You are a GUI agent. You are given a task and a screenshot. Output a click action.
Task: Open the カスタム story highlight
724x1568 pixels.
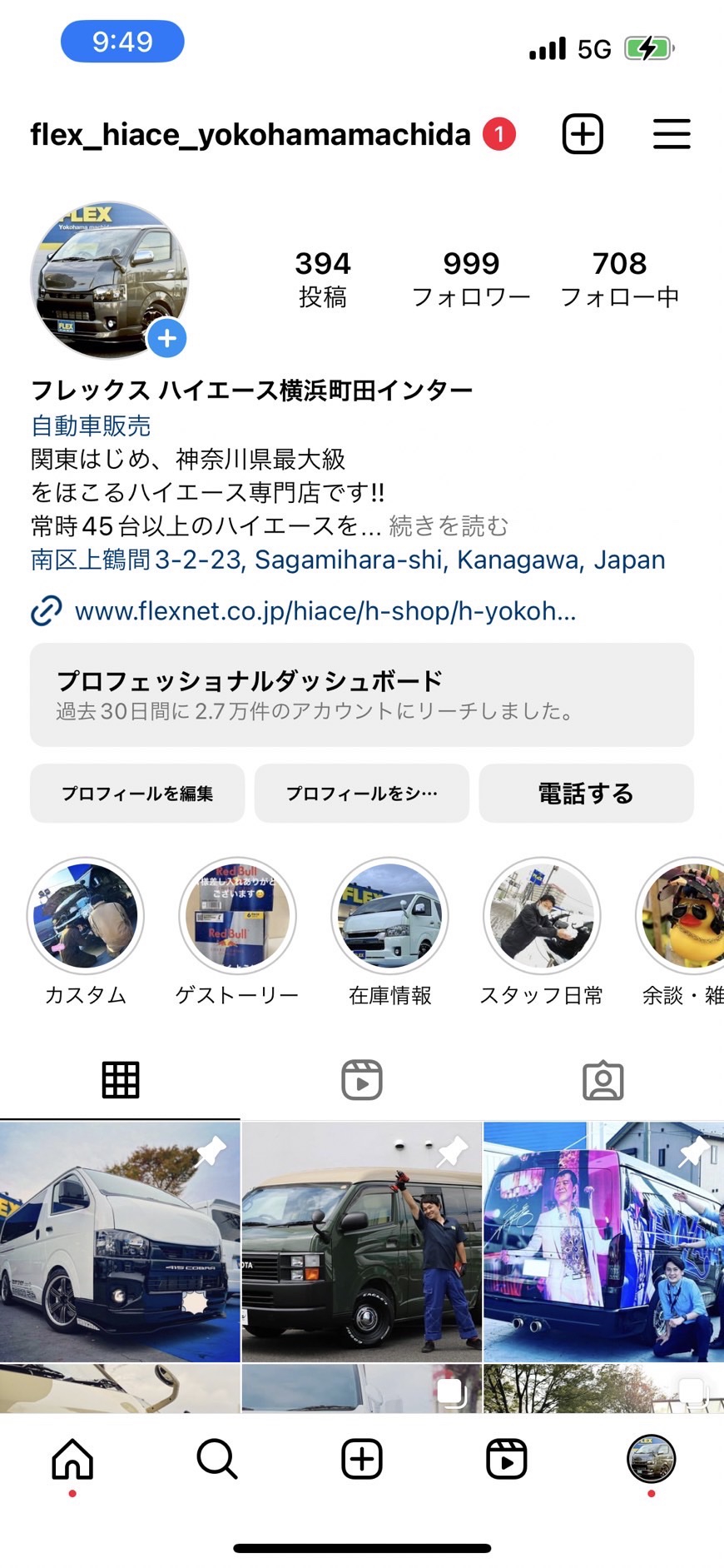86,916
